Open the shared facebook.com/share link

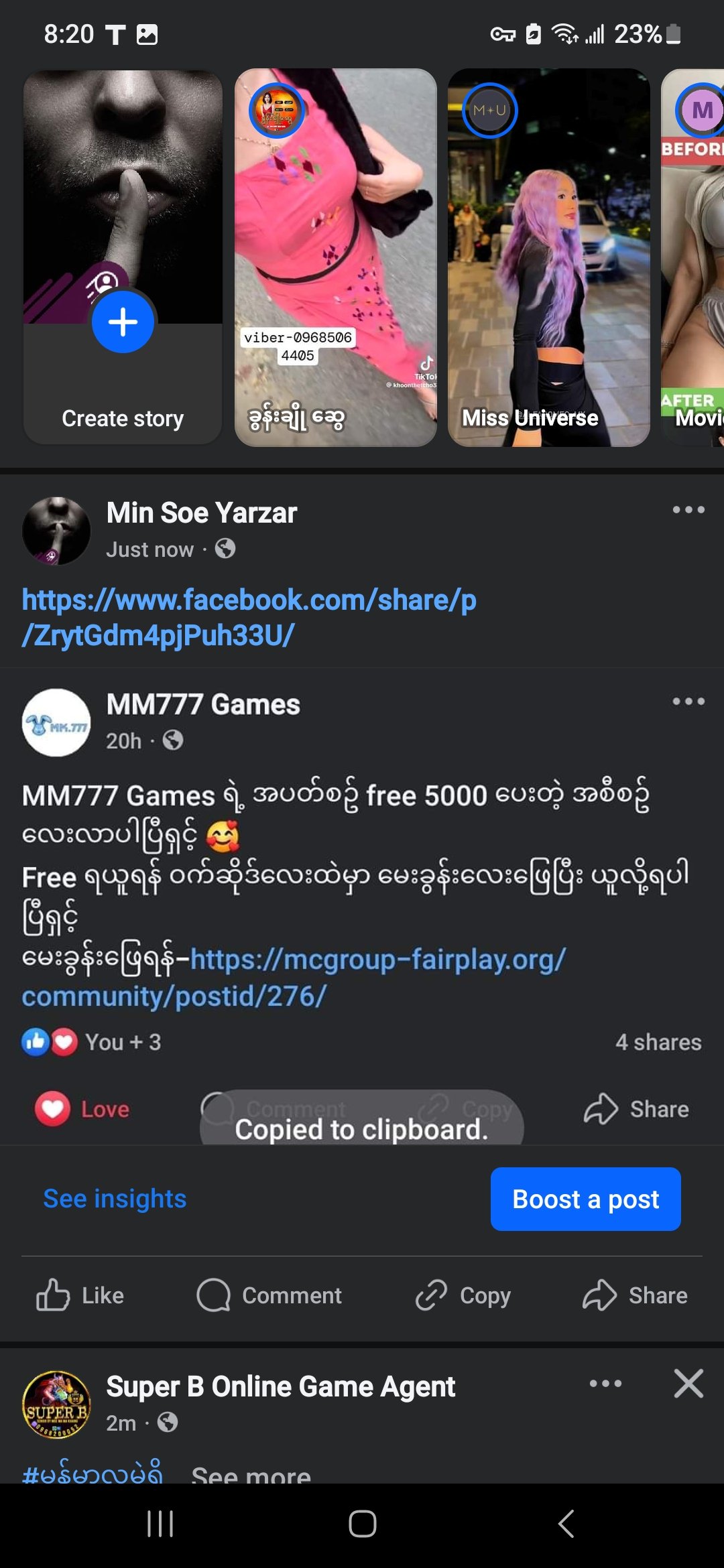249,617
